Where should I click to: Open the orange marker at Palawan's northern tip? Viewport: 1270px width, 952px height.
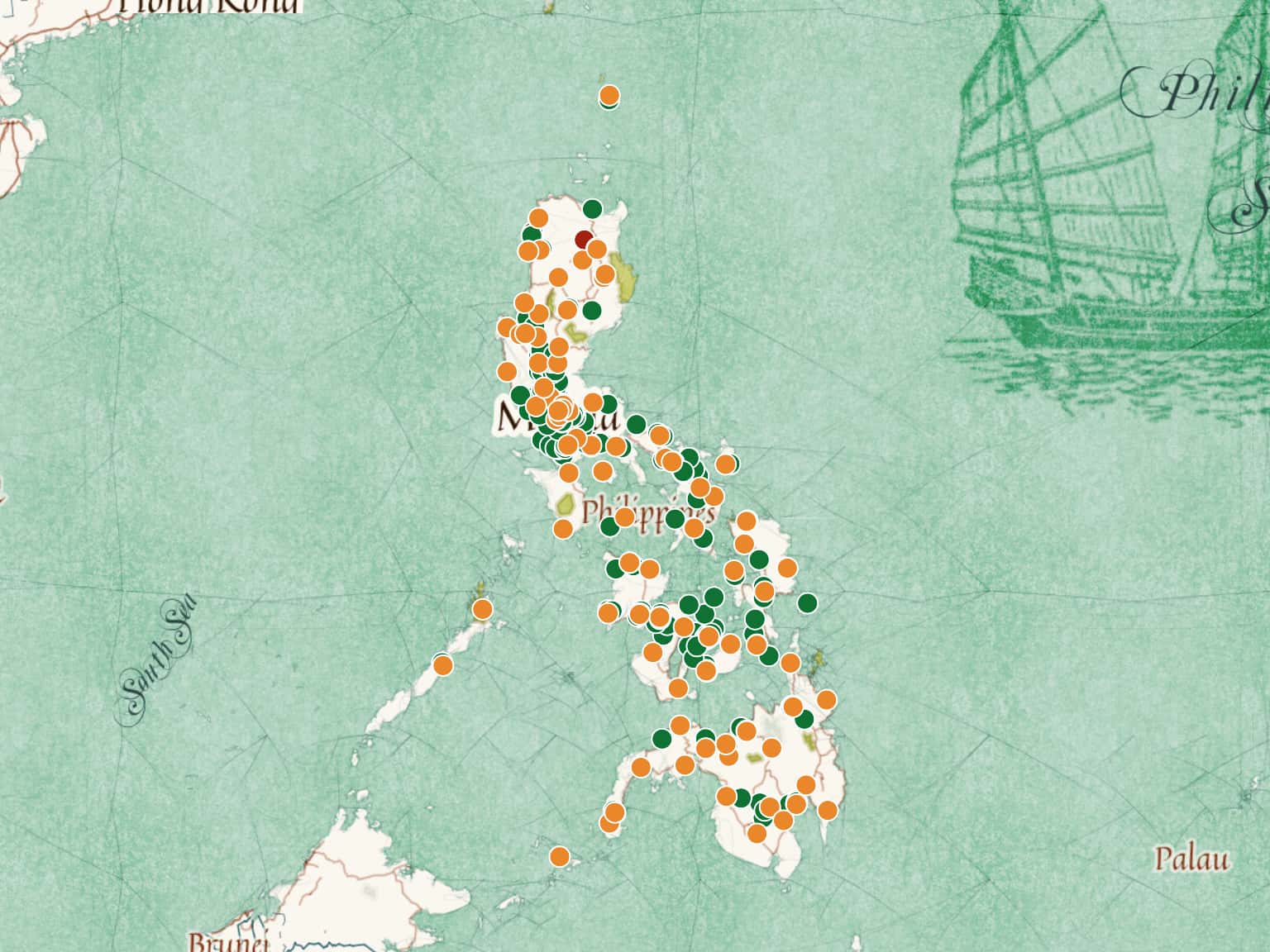click(x=482, y=610)
